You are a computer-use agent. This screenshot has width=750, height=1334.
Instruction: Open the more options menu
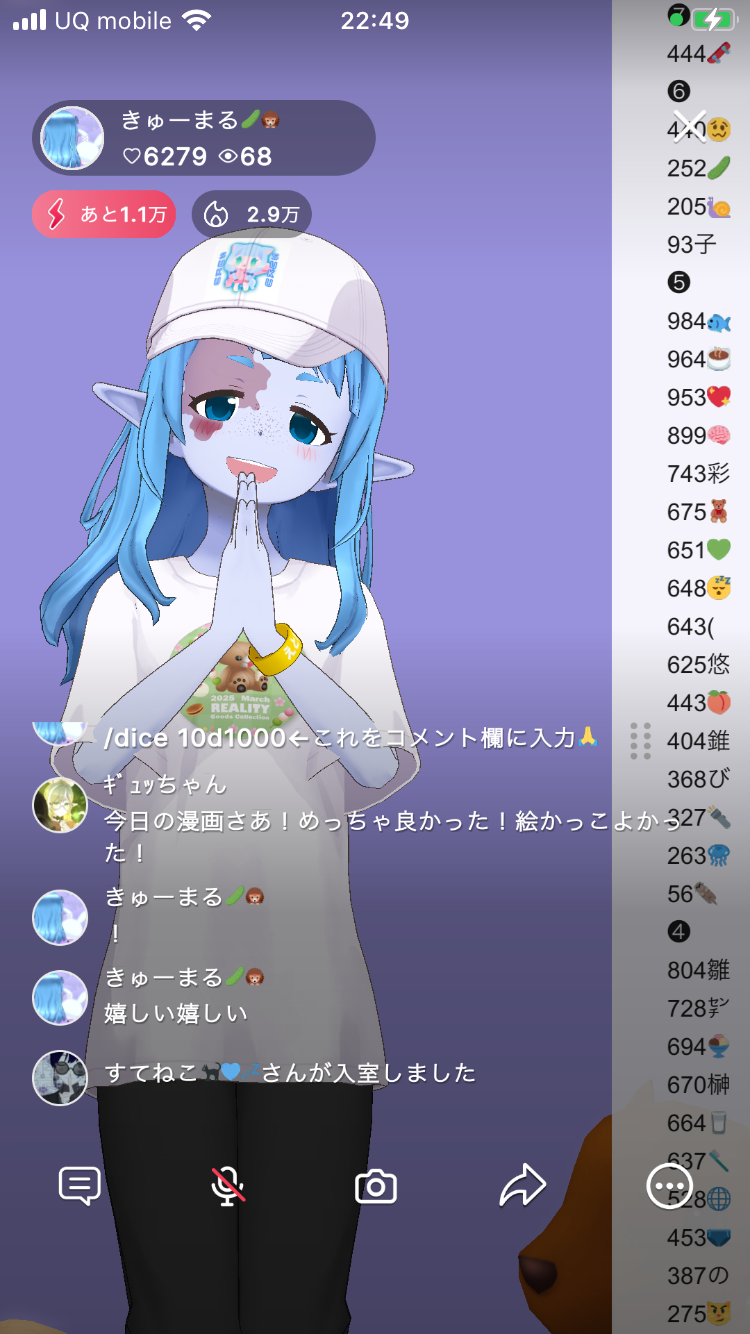pyautogui.click(x=669, y=1187)
